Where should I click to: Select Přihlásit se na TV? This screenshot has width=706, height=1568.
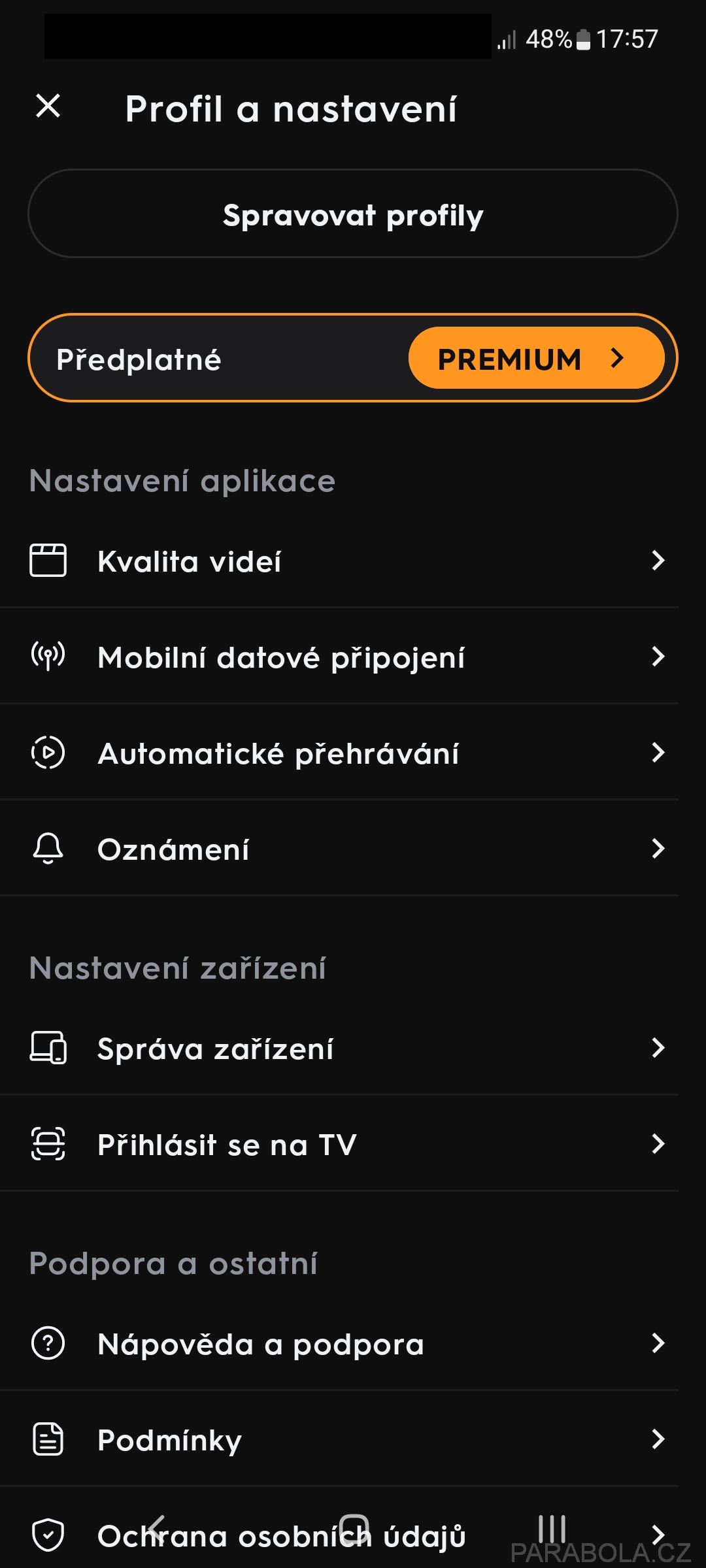tap(340, 1144)
